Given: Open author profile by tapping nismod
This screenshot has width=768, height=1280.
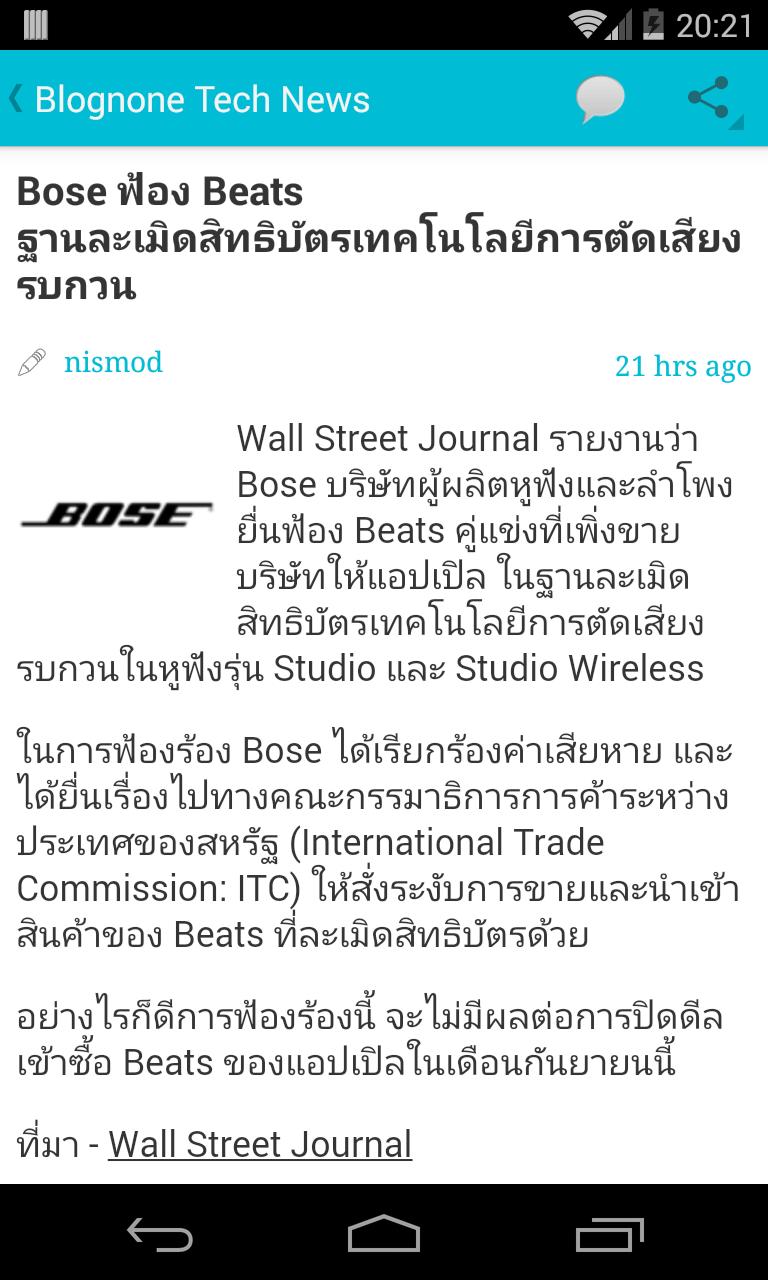Looking at the screenshot, I should point(113,363).
